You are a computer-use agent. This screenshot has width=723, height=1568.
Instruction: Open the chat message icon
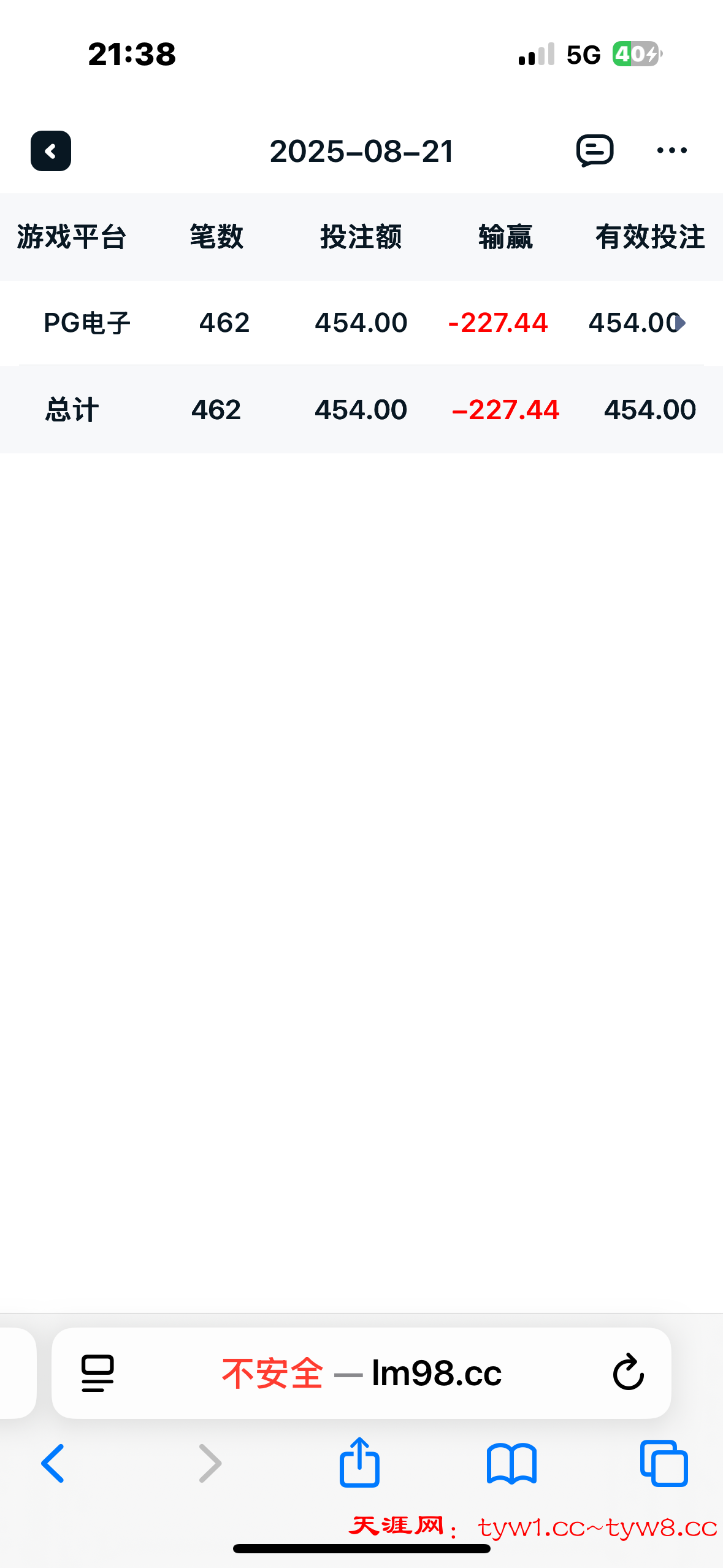point(594,151)
